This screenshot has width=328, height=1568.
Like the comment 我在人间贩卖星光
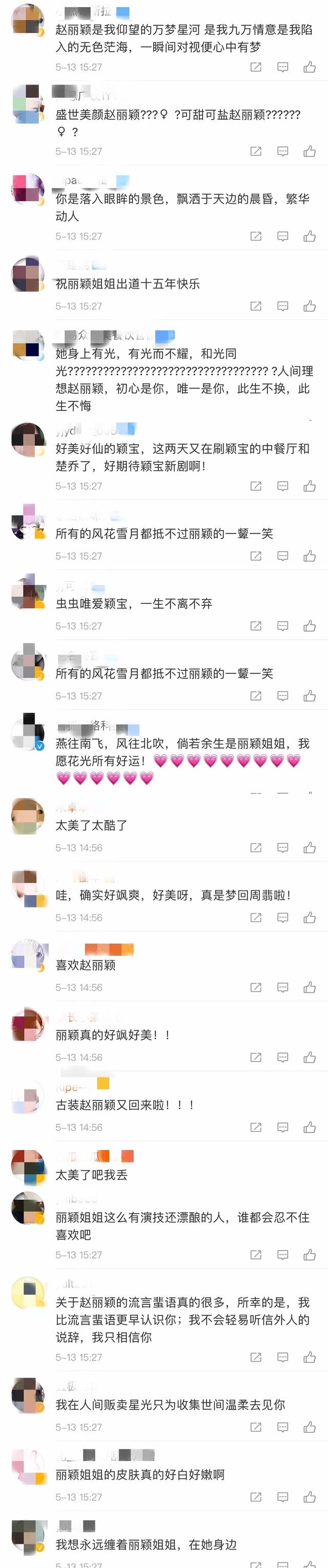310,1427
